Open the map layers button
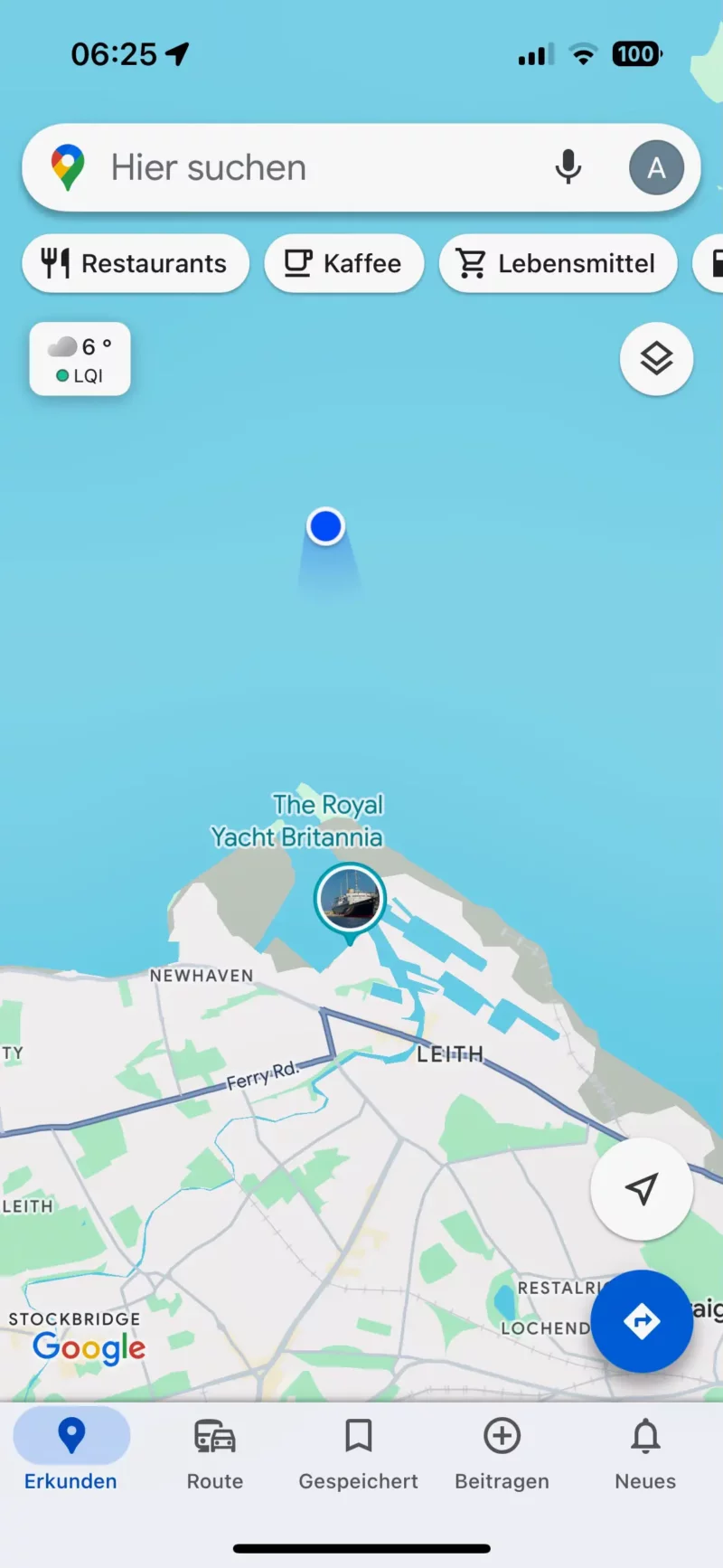The image size is (723, 1568). pos(657,359)
